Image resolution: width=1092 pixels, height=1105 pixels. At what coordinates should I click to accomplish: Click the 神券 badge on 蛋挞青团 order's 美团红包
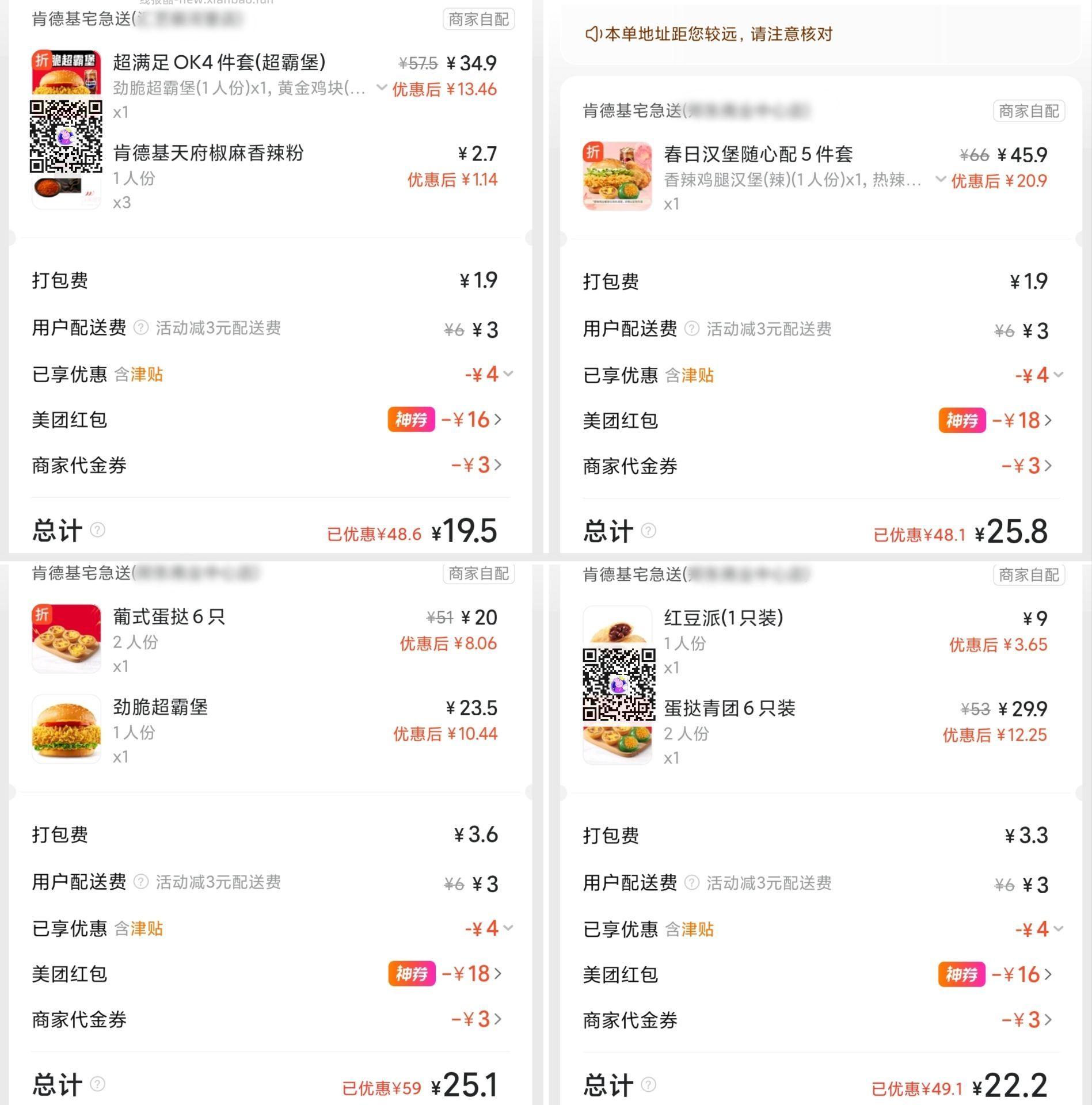[x=961, y=974]
